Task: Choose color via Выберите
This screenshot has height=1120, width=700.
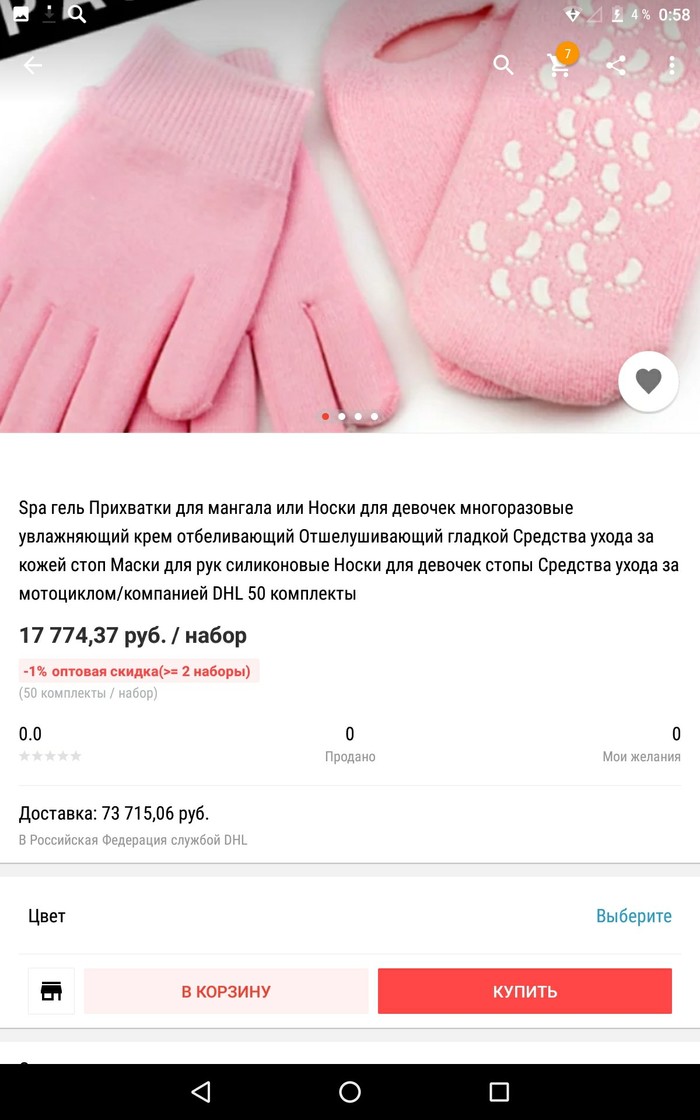Action: pyautogui.click(x=633, y=916)
